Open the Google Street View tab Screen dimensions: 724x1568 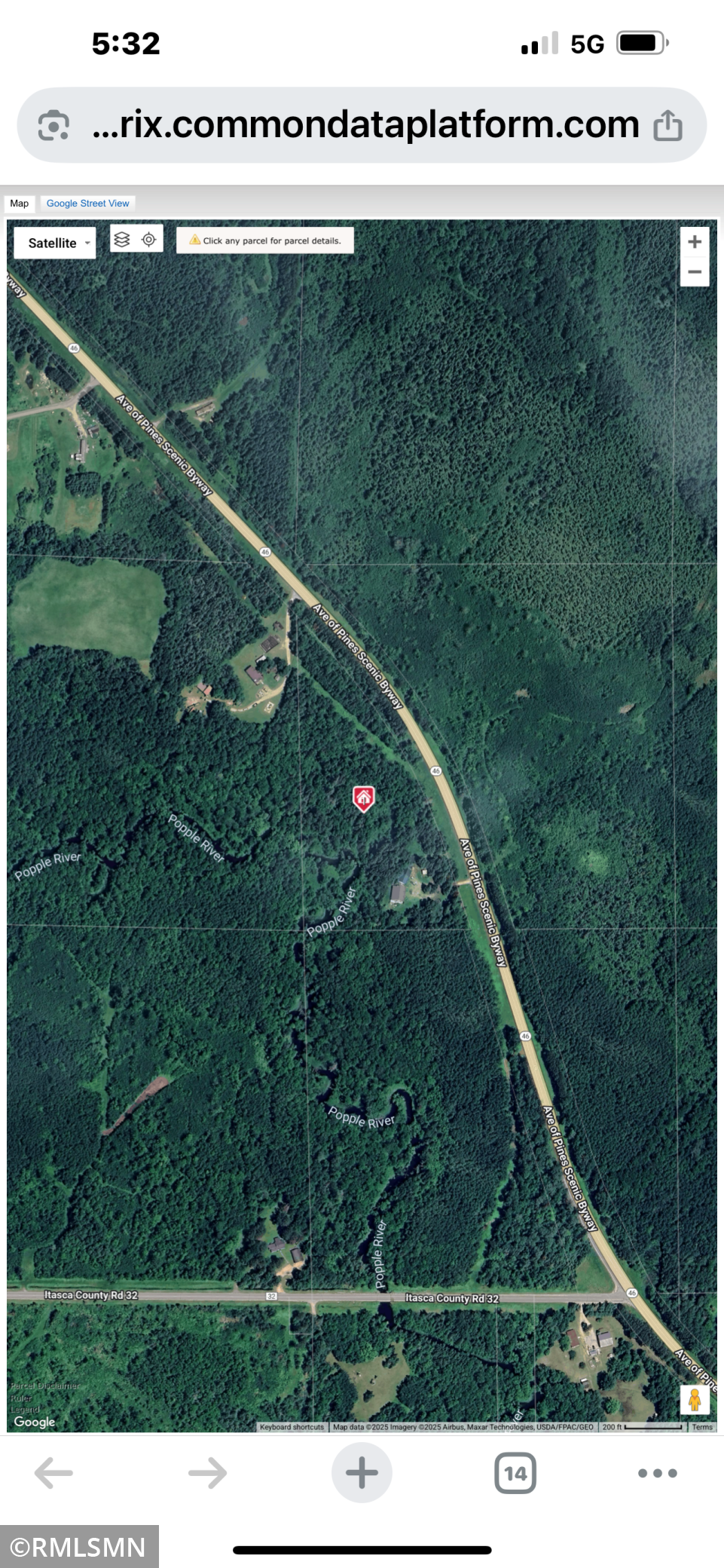pos(87,204)
